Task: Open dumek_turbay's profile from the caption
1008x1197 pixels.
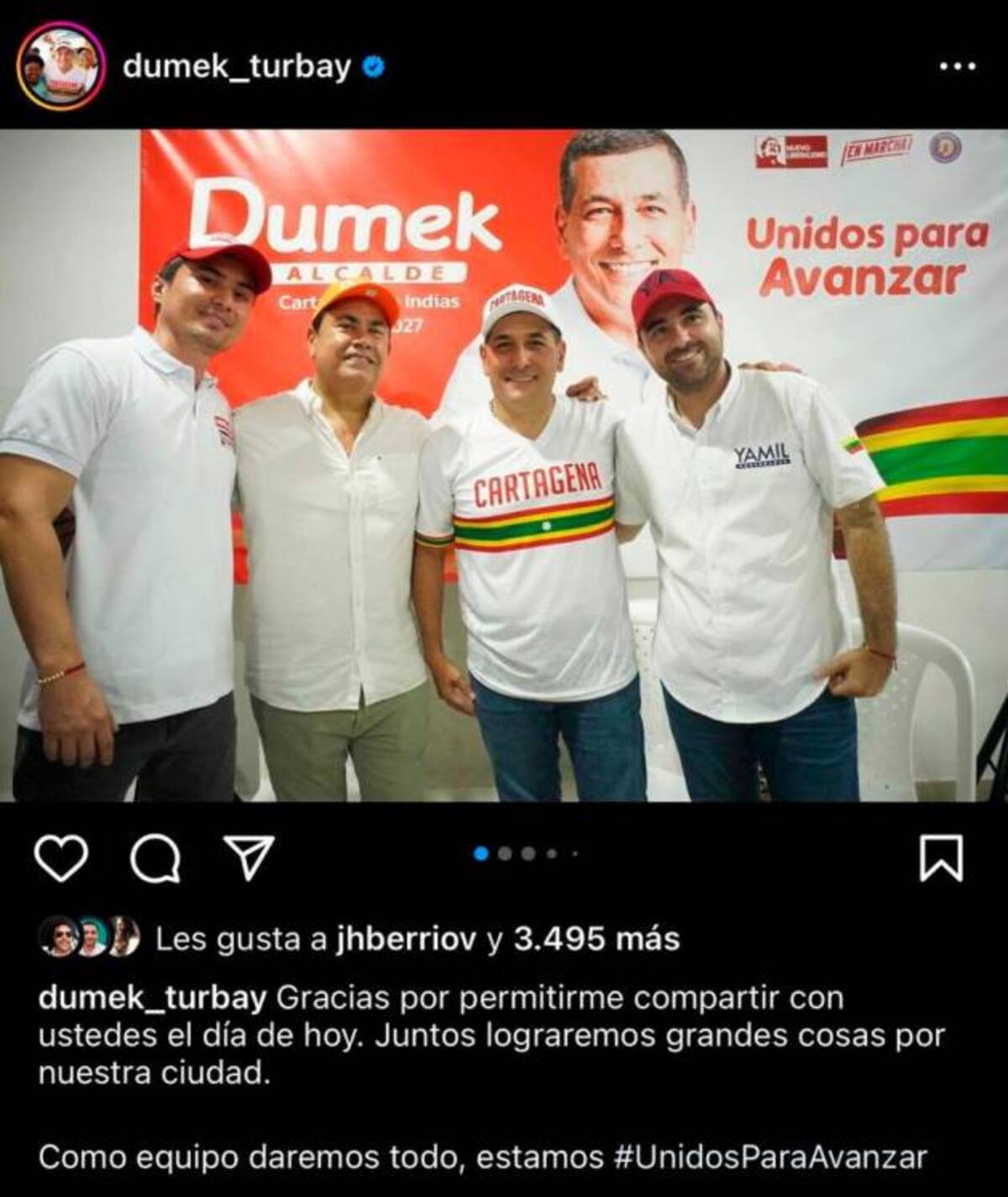Action: coord(152,997)
